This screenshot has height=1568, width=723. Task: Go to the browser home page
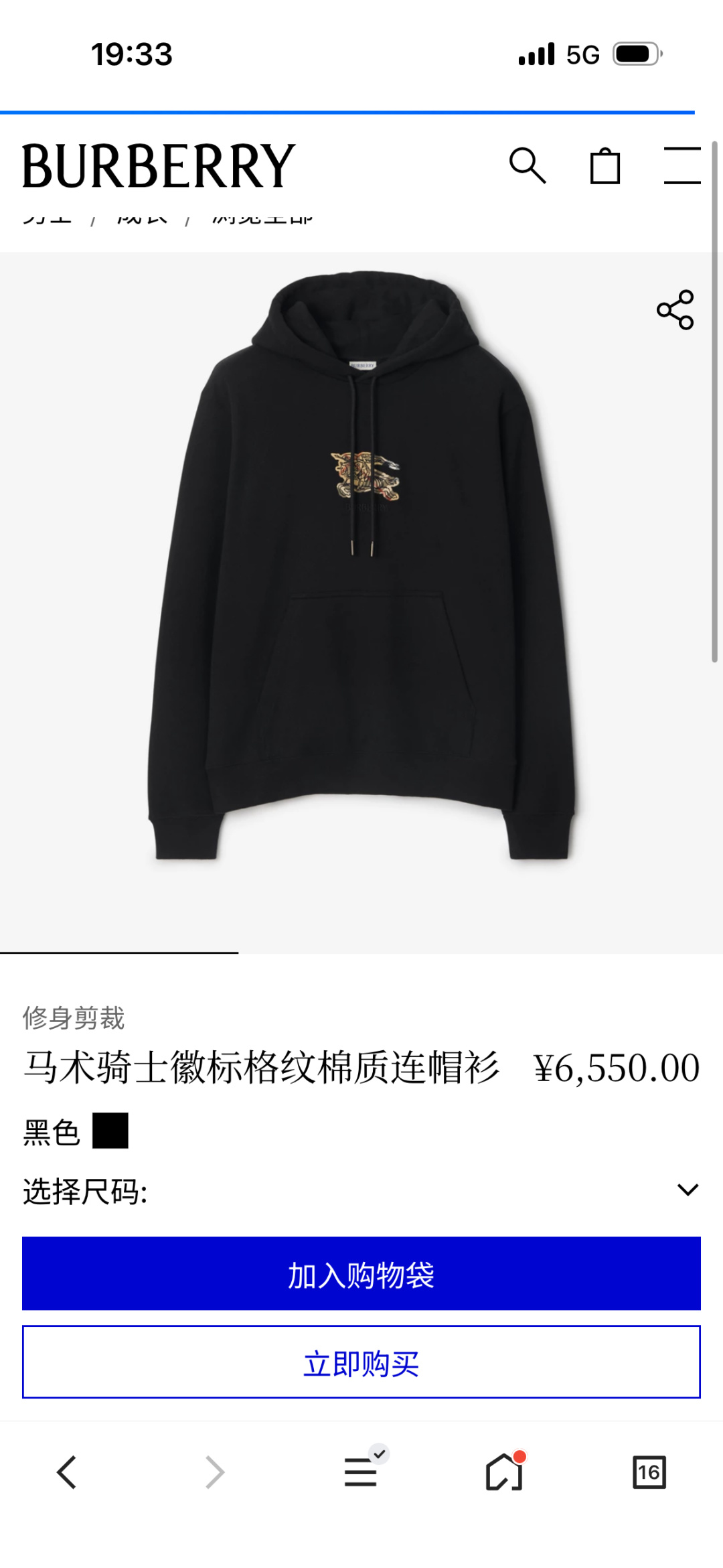point(504,1472)
